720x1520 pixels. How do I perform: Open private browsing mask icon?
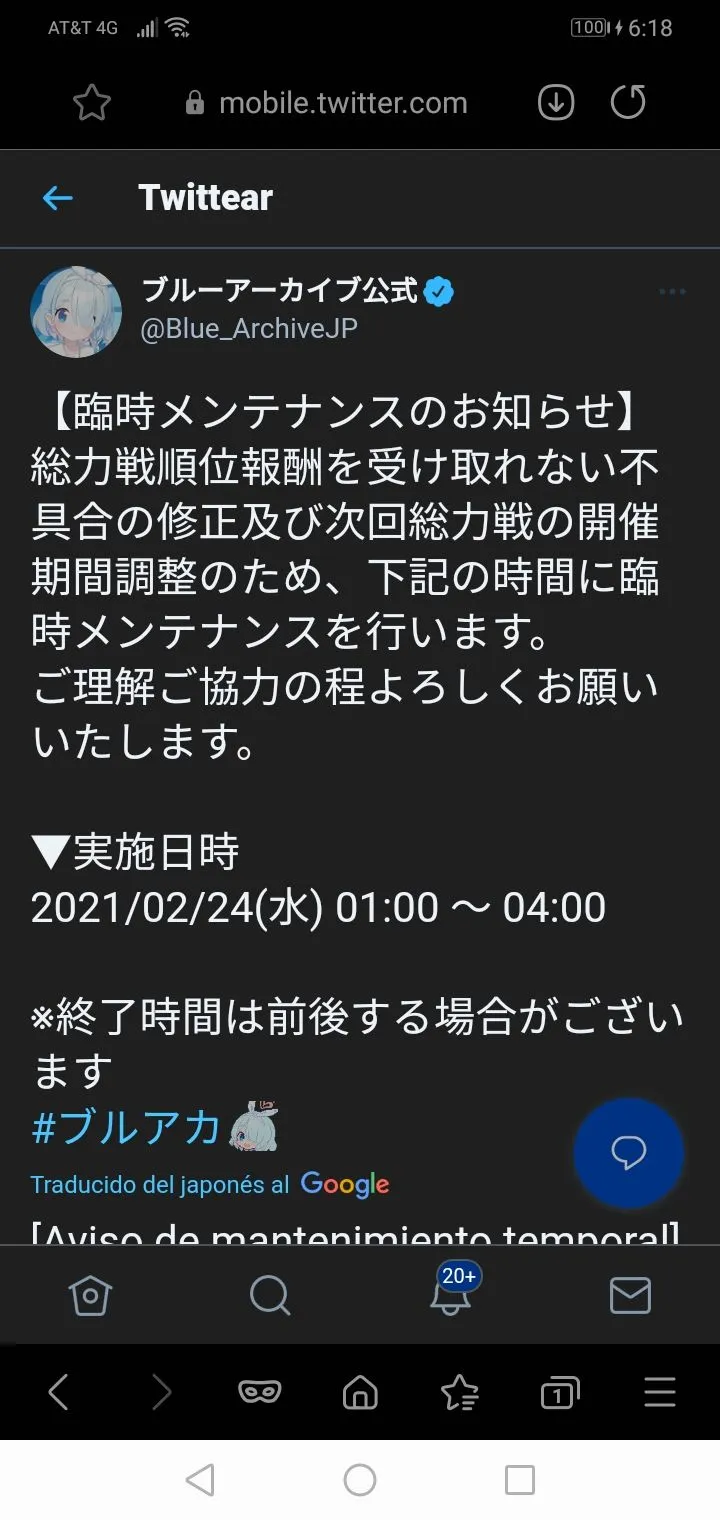260,1391
